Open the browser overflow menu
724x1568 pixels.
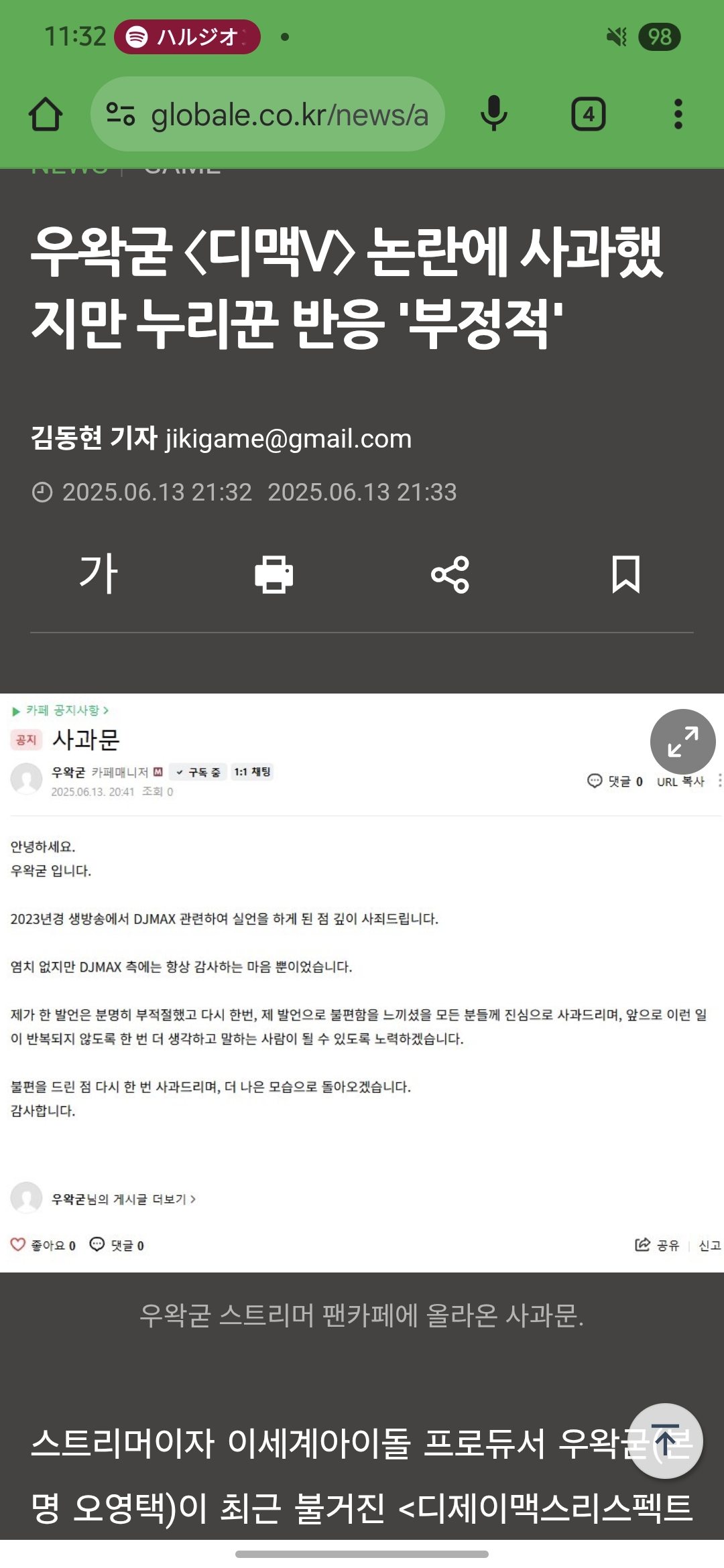pos(678,114)
